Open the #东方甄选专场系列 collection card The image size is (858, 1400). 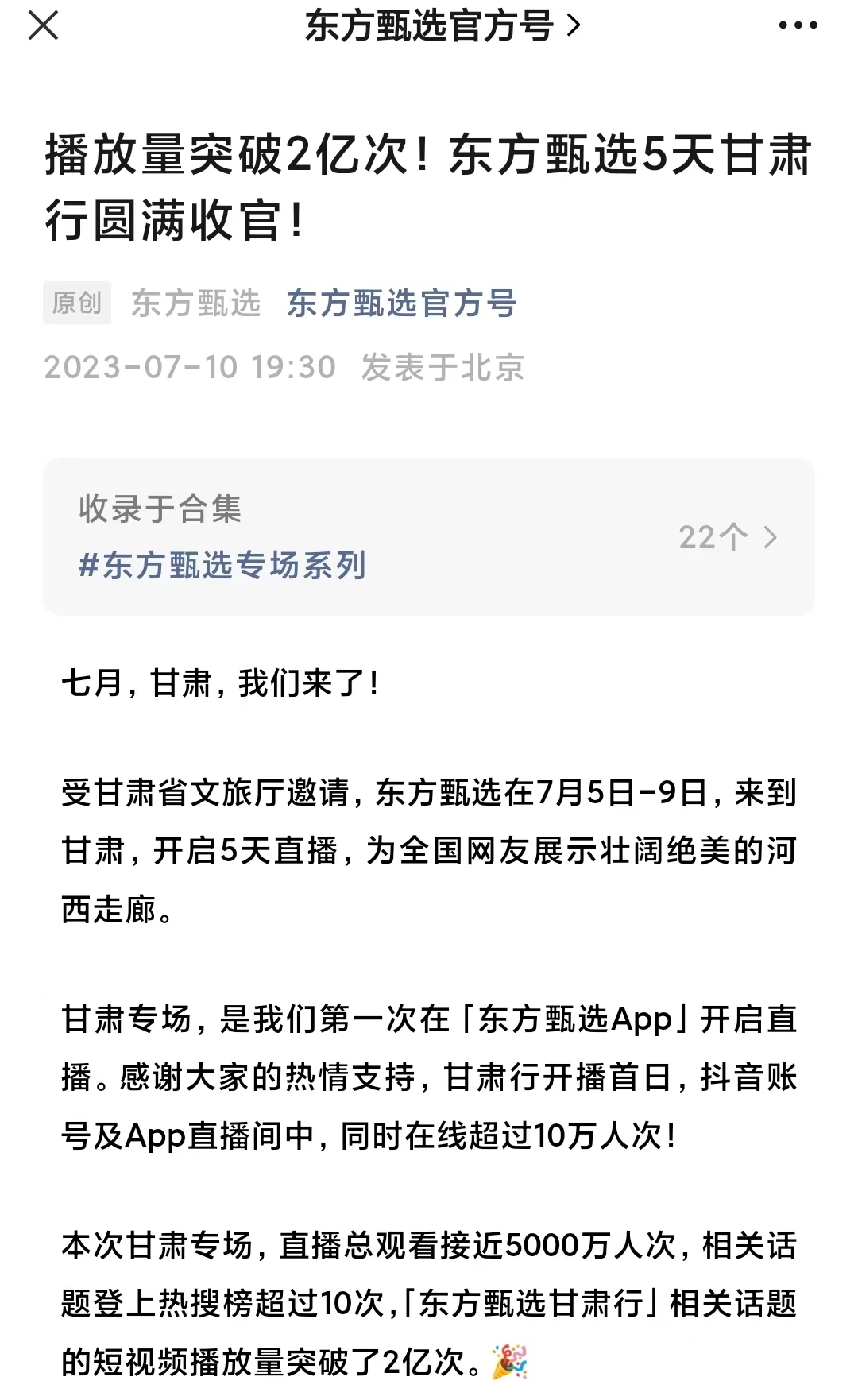(x=429, y=537)
